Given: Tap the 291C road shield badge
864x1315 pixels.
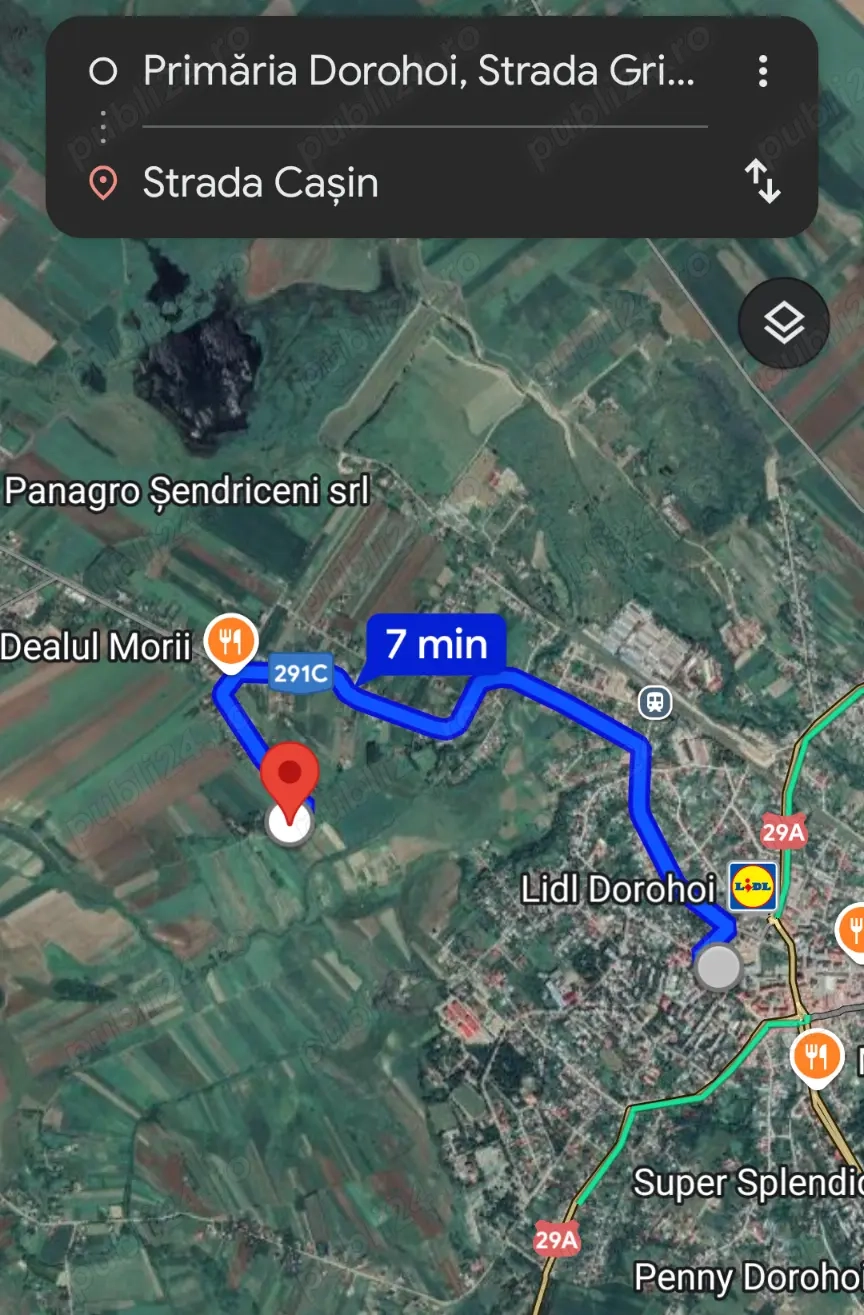Looking at the screenshot, I should (300, 673).
